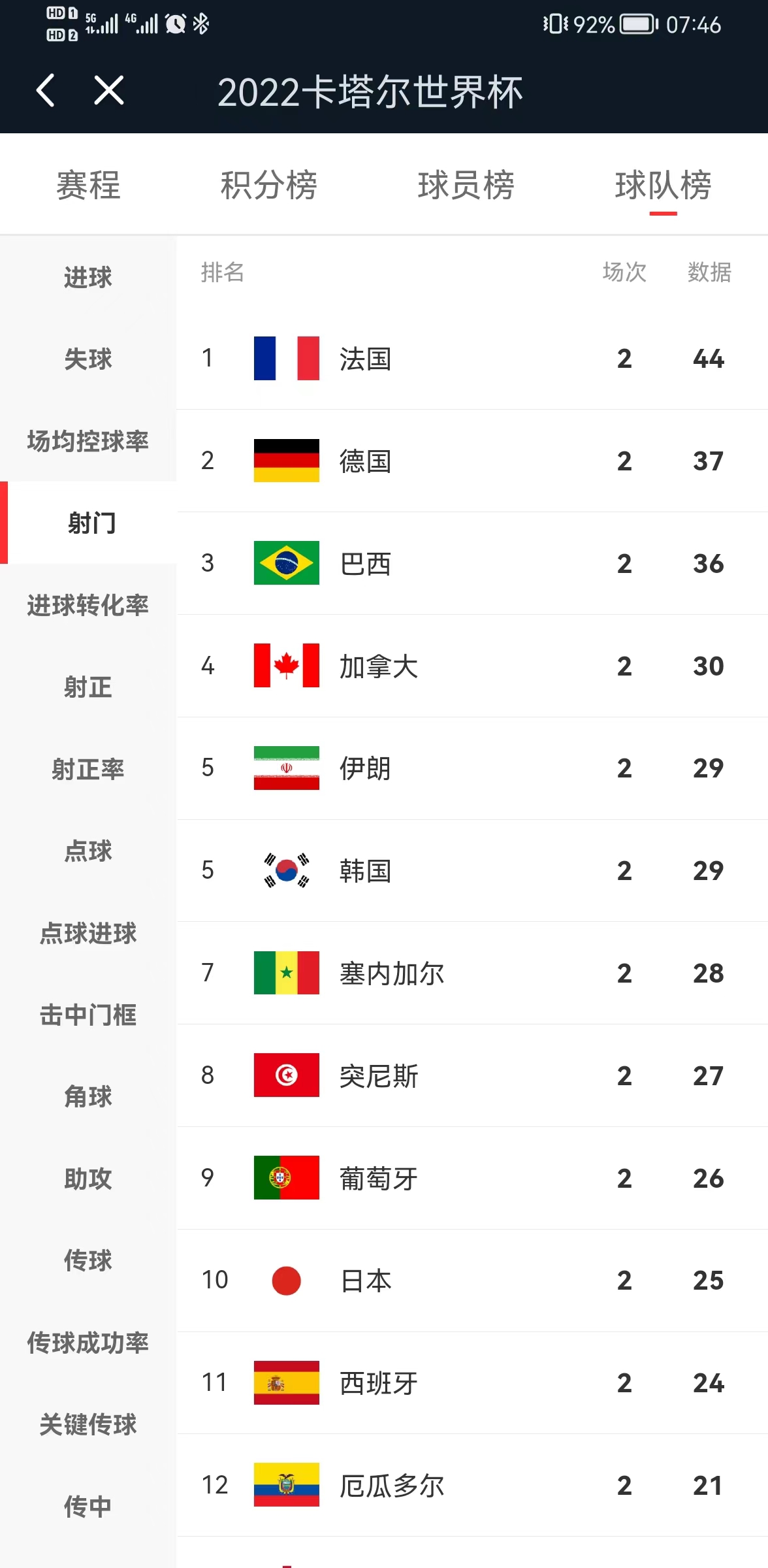Go back using the top-left arrow
The height and width of the screenshot is (1568, 768).
(x=45, y=90)
